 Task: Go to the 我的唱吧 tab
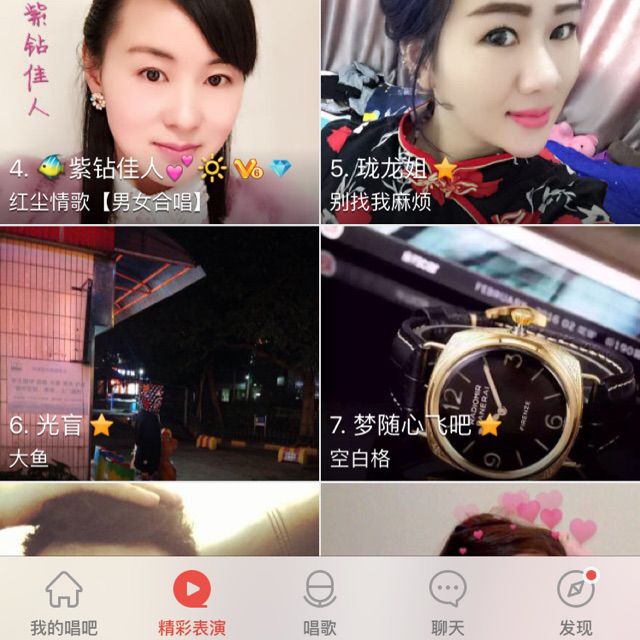(64, 602)
